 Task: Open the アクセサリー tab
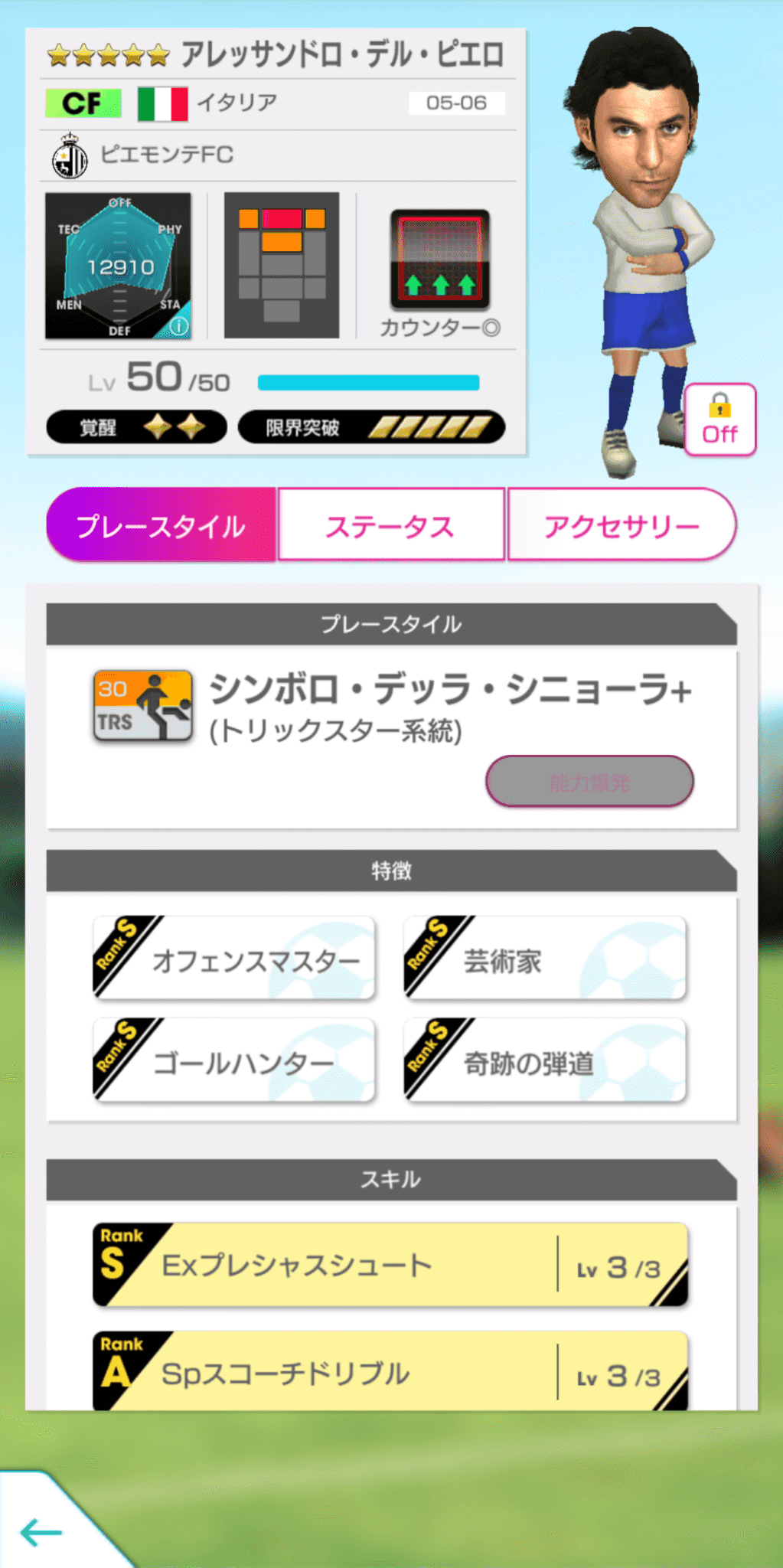pos(622,524)
